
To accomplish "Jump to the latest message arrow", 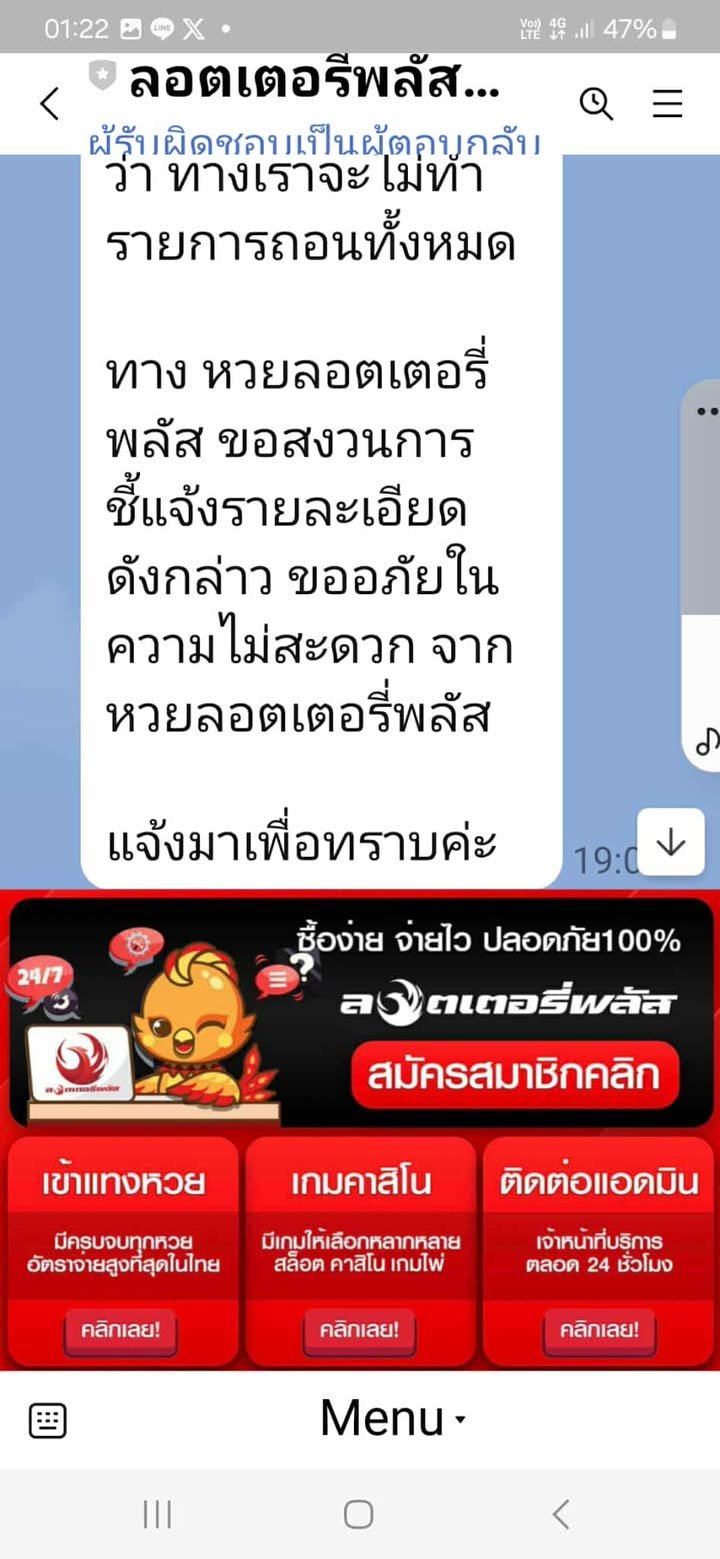I will click(670, 843).
